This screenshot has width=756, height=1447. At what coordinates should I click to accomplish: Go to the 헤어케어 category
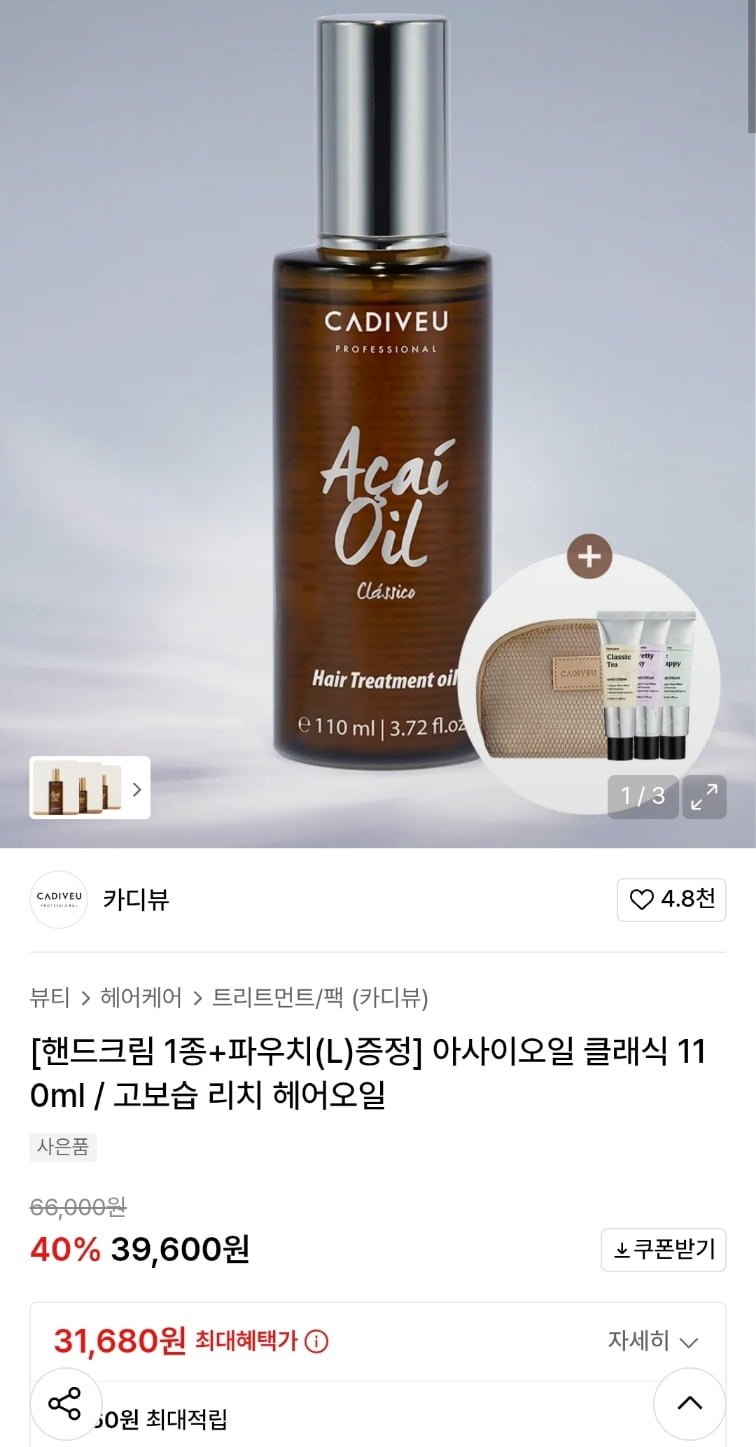(141, 997)
